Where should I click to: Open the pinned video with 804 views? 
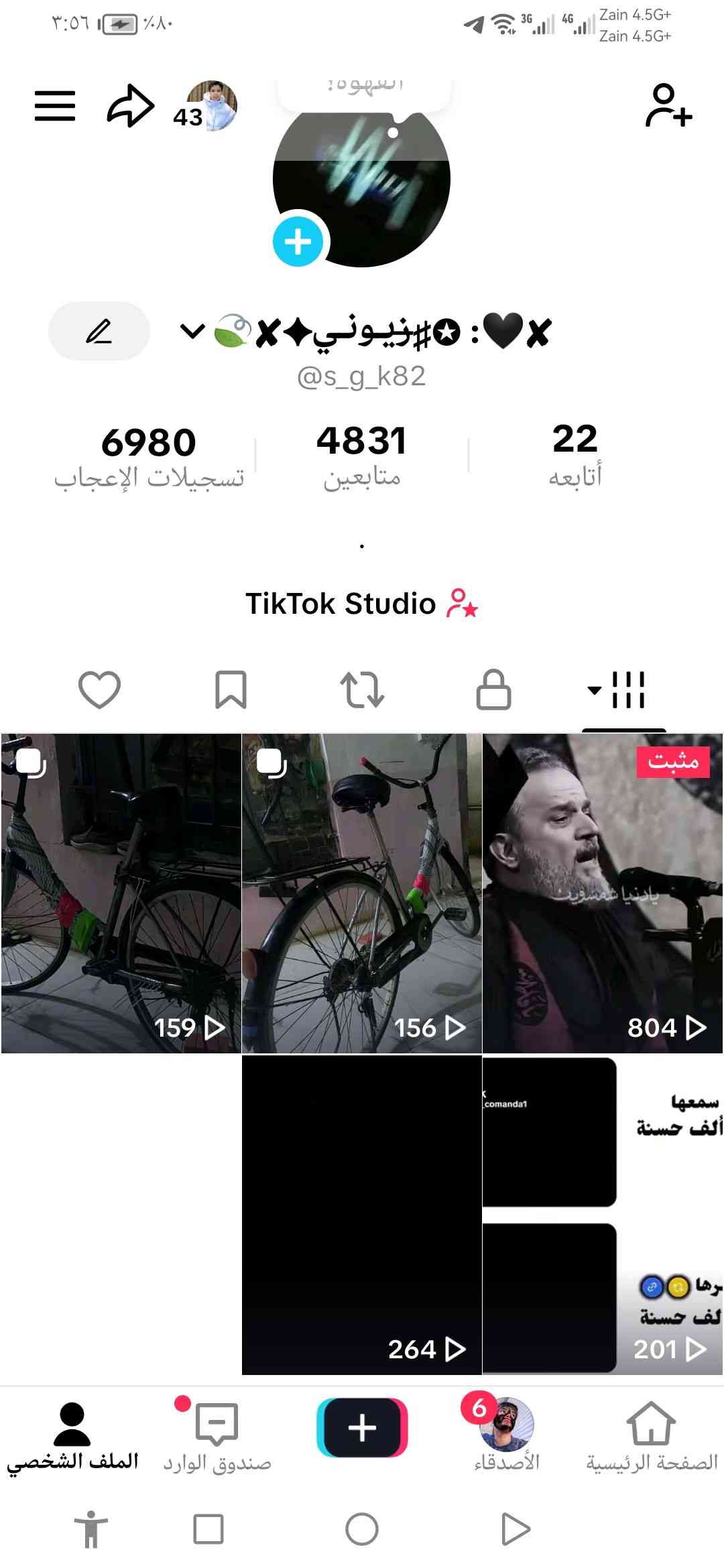pyautogui.click(x=603, y=893)
